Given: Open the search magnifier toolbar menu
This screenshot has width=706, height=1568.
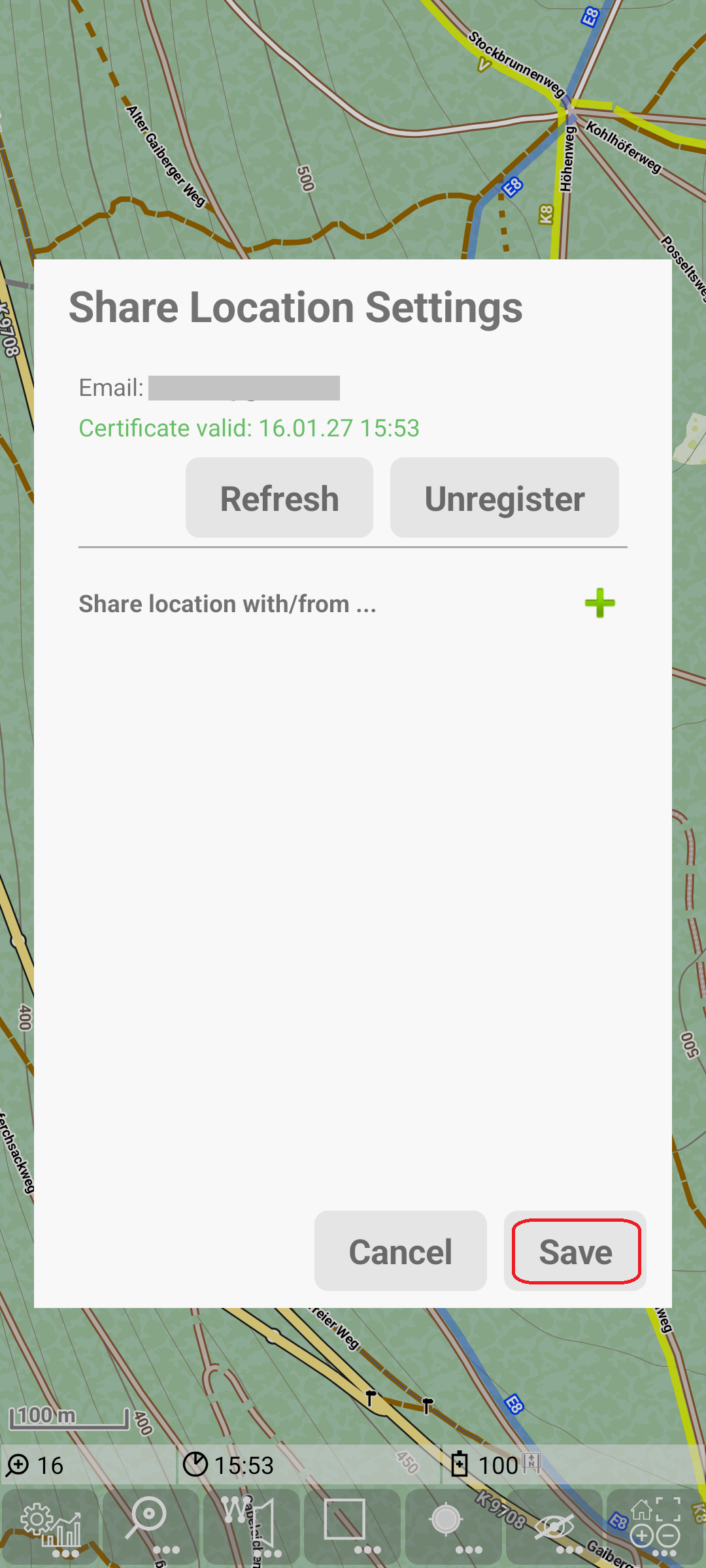Looking at the screenshot, I should 151,1526.
